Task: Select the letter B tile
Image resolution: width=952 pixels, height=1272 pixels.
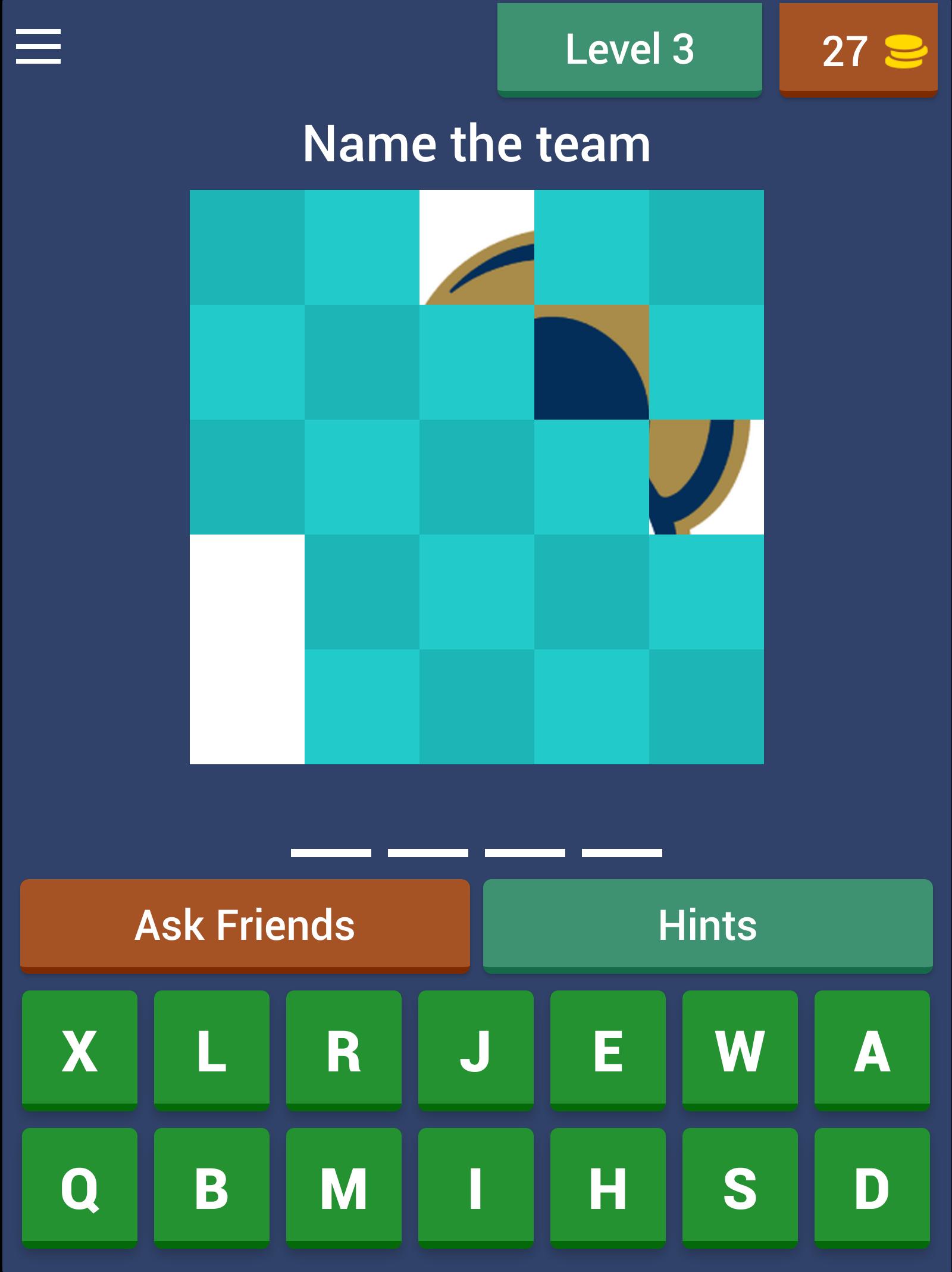Action: (x=212, y=1187)
